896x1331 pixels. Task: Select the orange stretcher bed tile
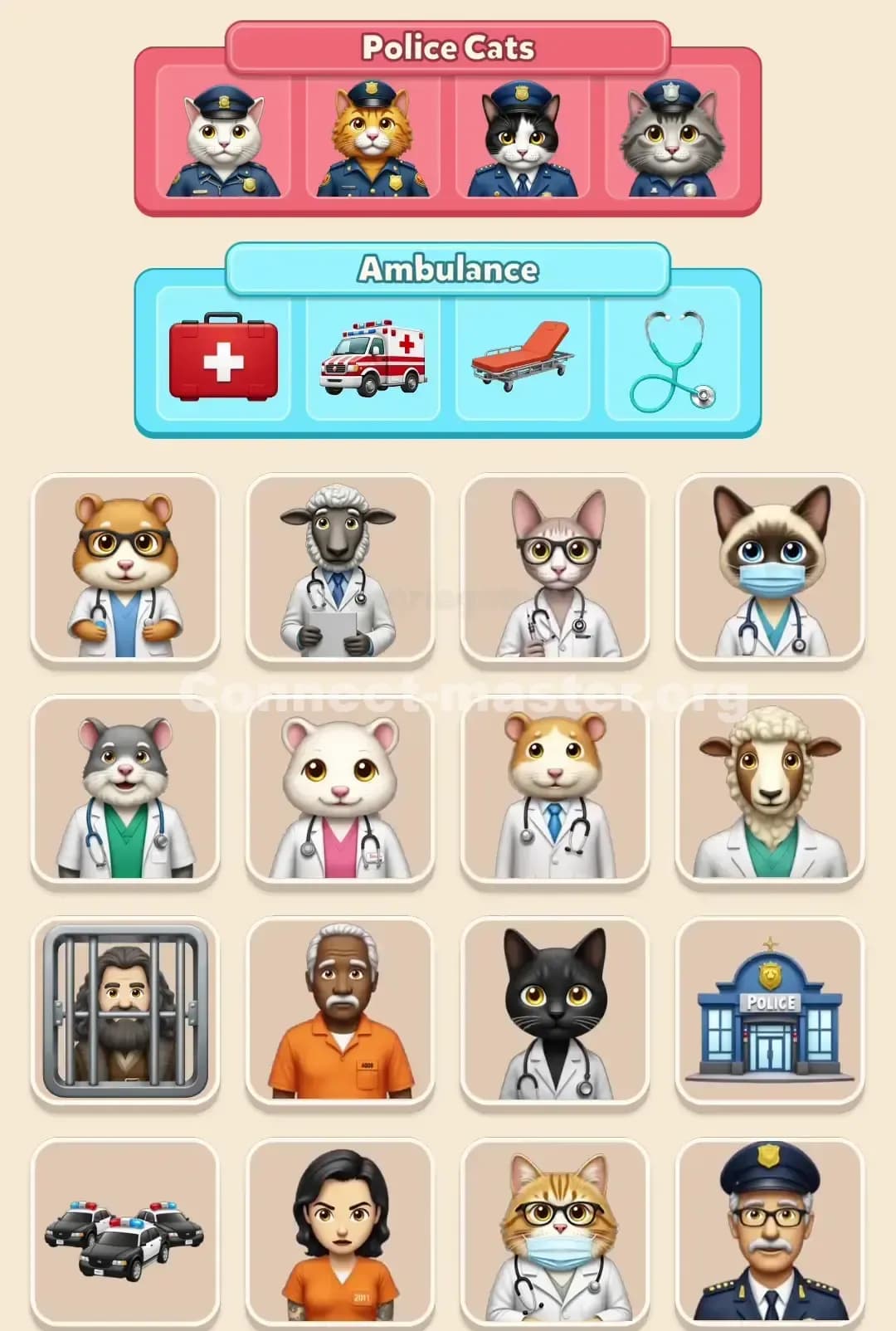523,357
